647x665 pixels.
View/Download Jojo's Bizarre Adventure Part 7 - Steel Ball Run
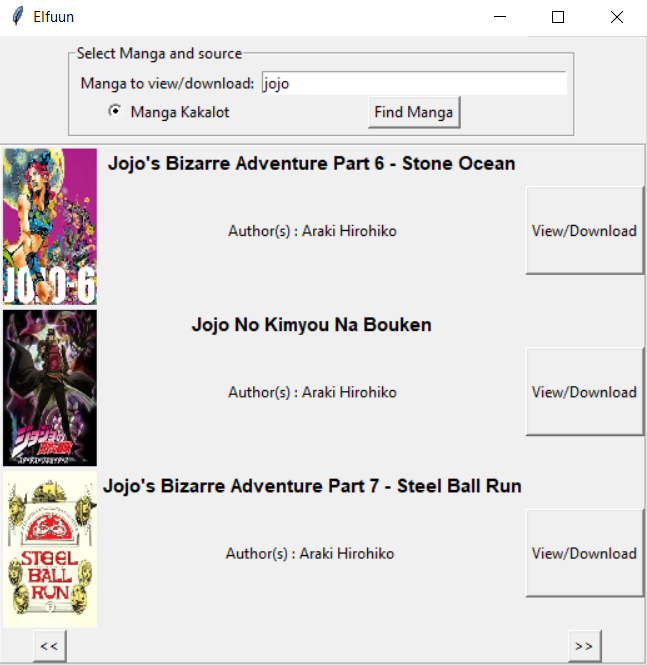[584, 553]
